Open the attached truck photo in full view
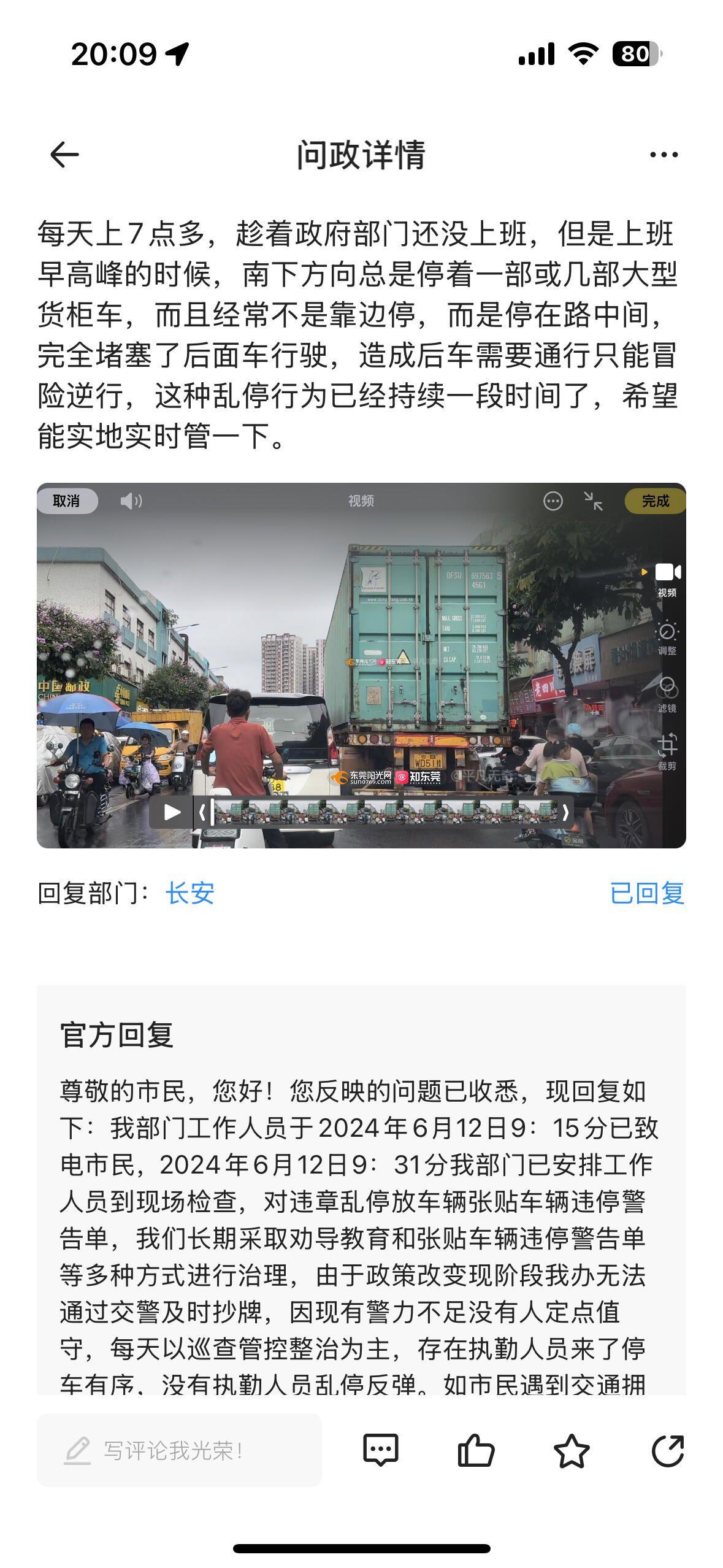Viewport: 723px width, 1568px height. 361,665
